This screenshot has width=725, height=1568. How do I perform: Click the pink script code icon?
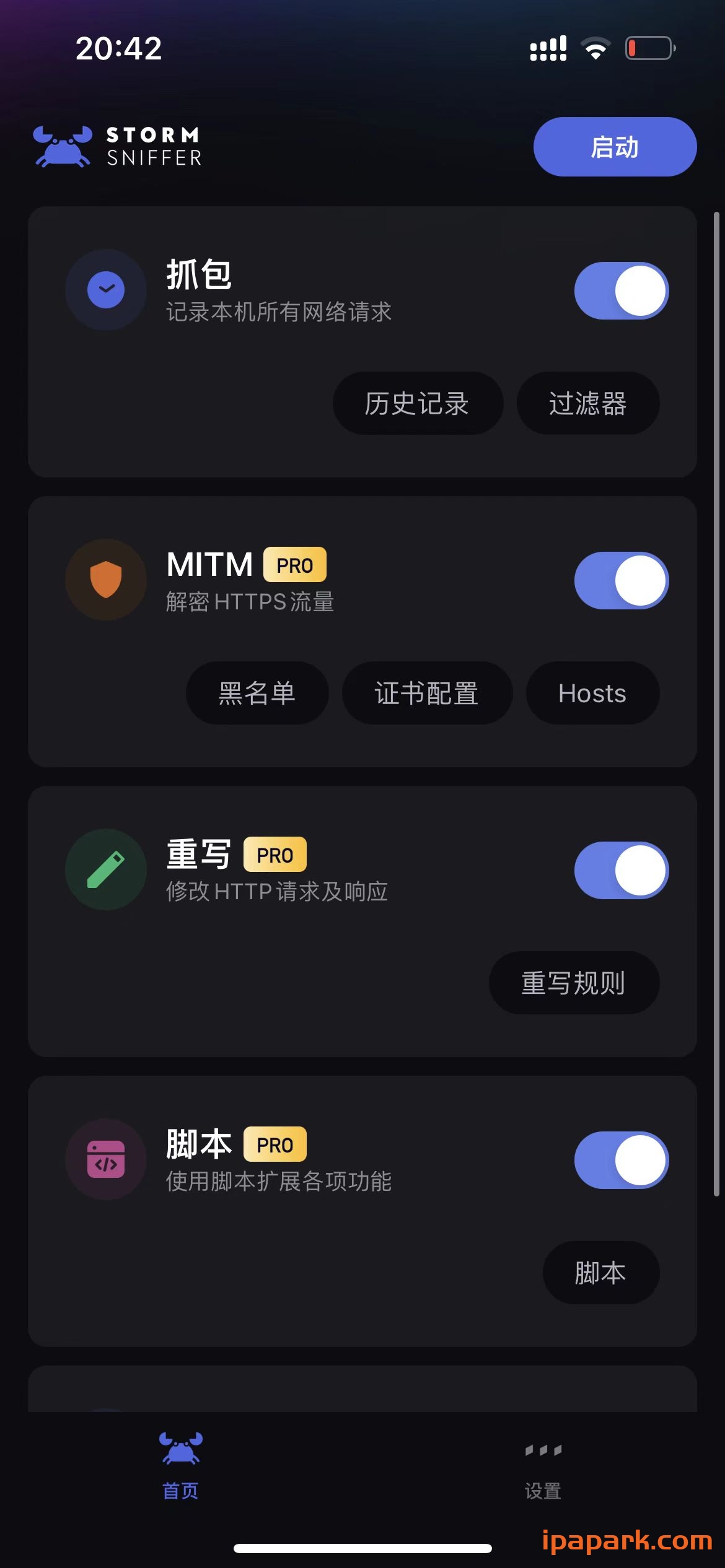pyautogui.click(x=106, y=1160)
